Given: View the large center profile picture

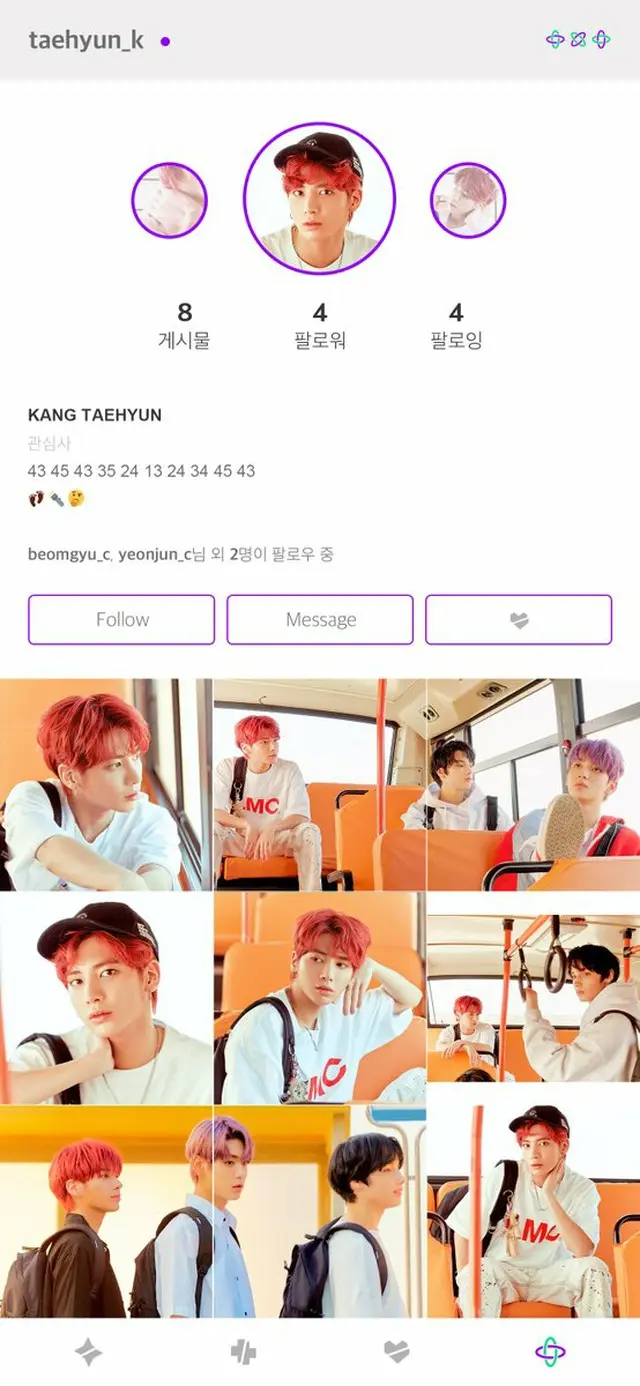Looking at the screenshot, I should click(x=320, y=199).
